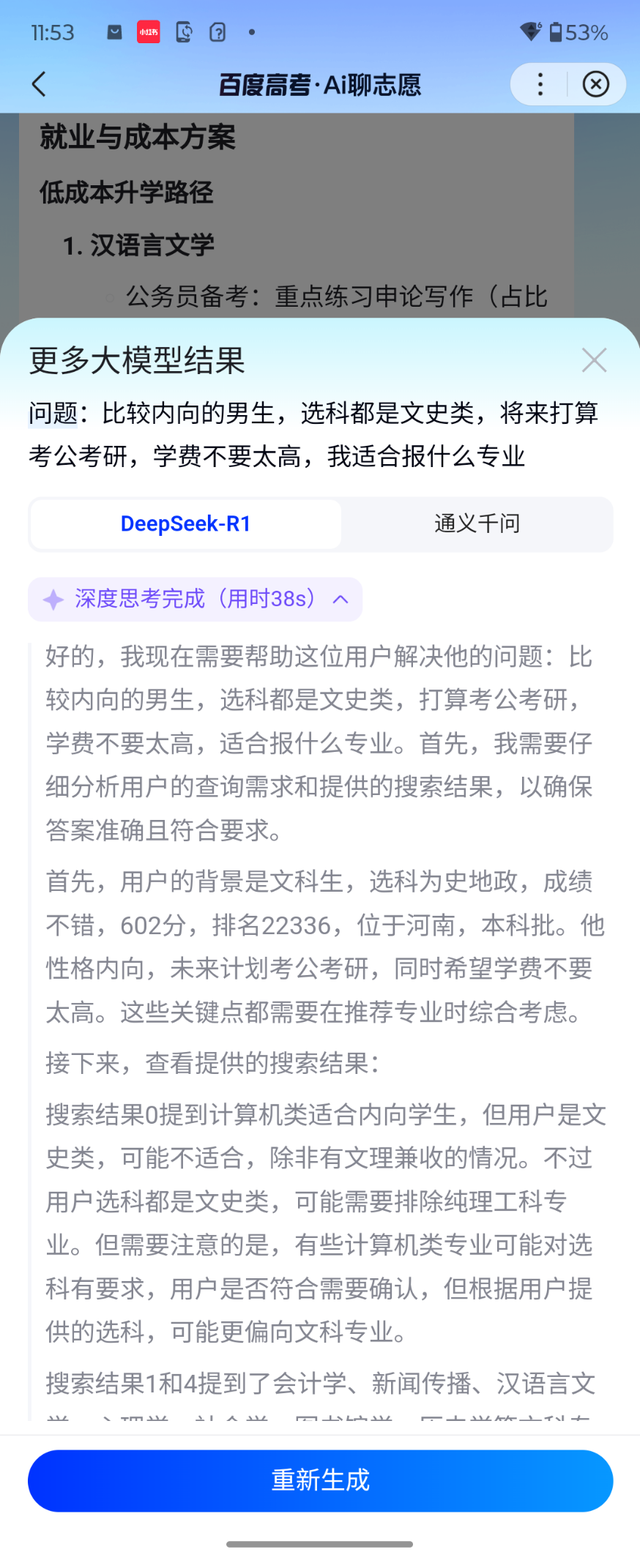The image size is (640, 1563).
Task: Go back using the top-left arrow
Action: pyautogui.click(x=39, y=84)
